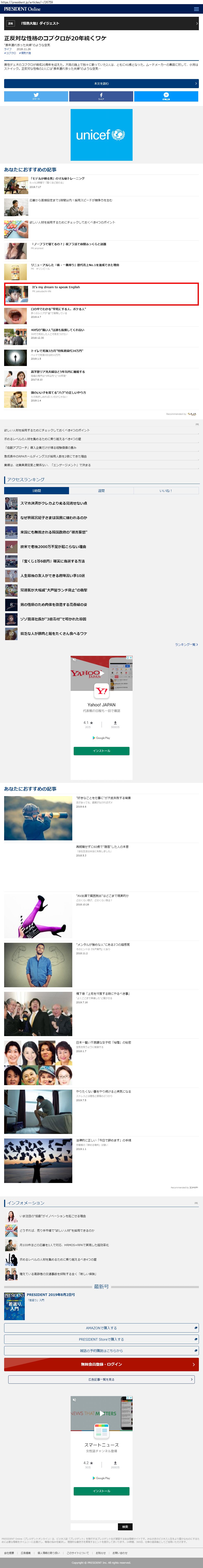Screen dimensions: 203x1568
Task: Share the article on Twitter
Action: coord(36,96)
